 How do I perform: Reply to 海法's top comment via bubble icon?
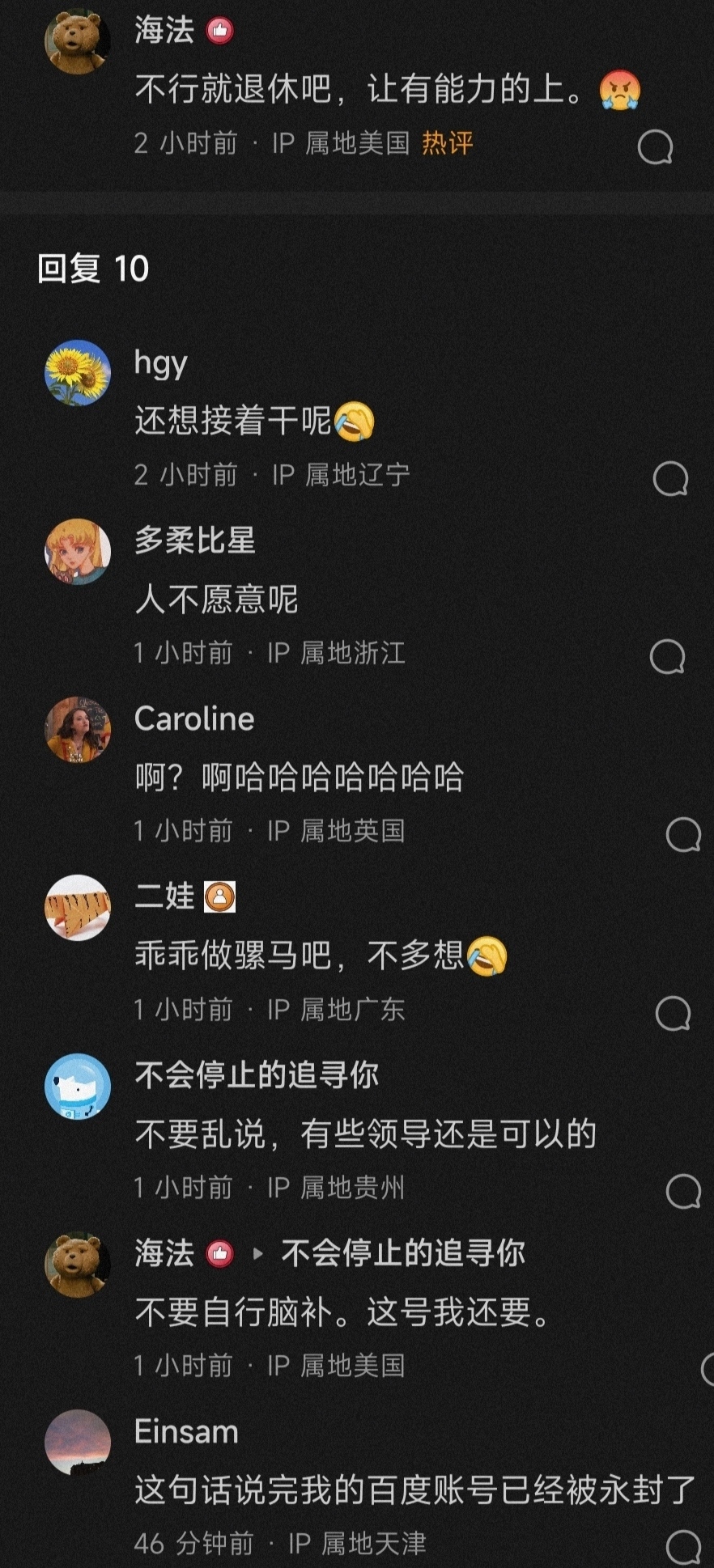click(x=655, y=146)
